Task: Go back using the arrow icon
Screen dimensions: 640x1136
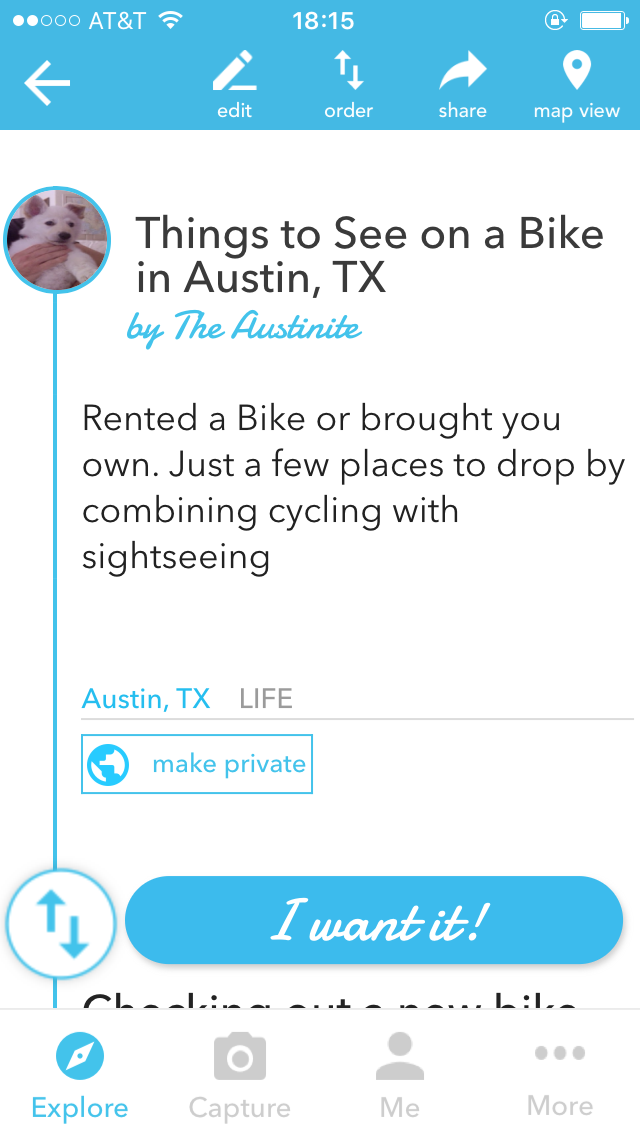Action: pos(47,84)
